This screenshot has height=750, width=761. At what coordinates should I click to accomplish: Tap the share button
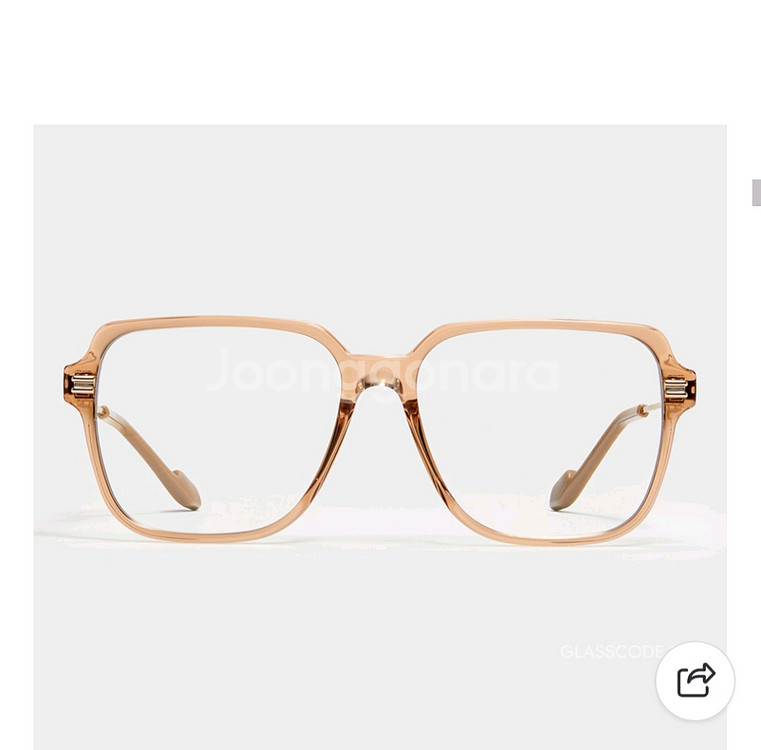[695, 681]
